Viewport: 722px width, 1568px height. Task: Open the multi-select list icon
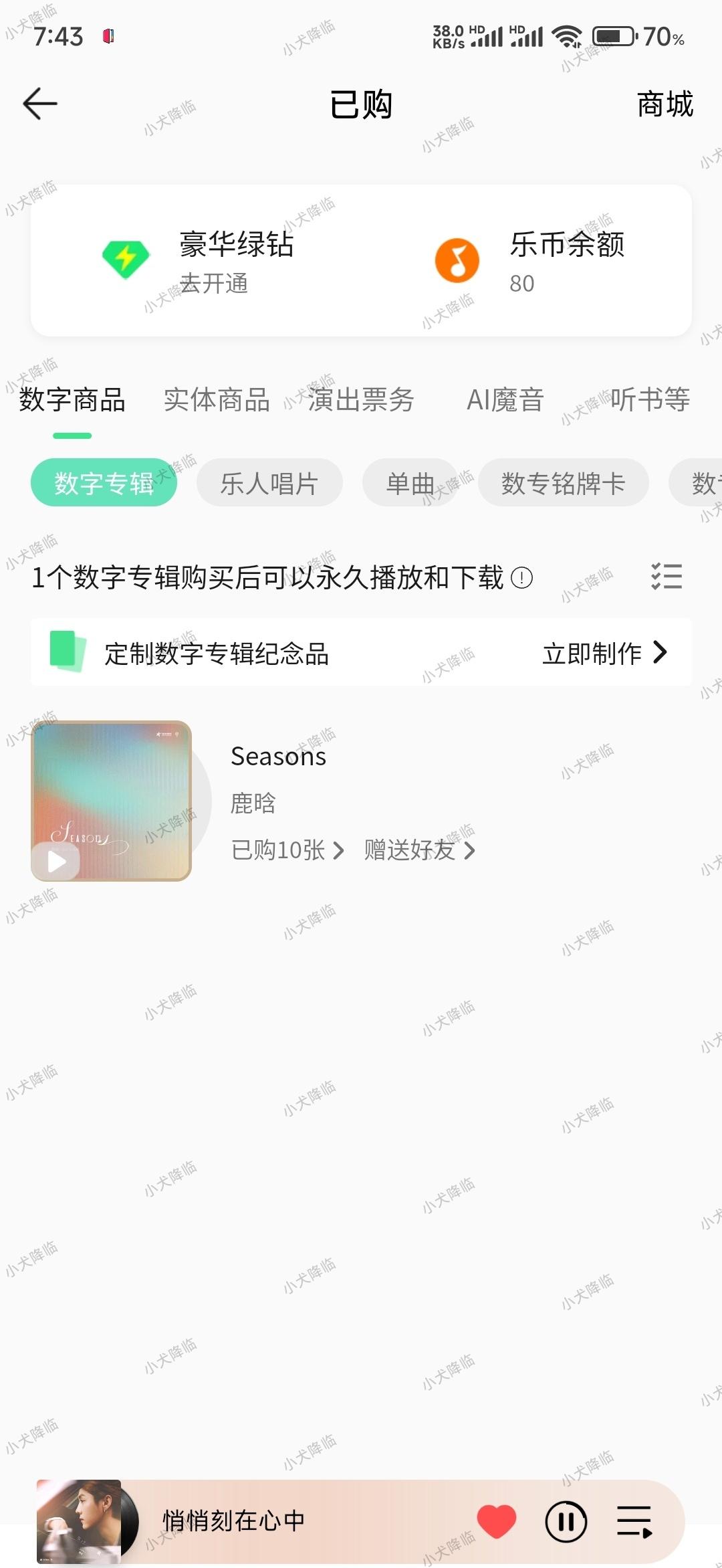click(667, 576)
